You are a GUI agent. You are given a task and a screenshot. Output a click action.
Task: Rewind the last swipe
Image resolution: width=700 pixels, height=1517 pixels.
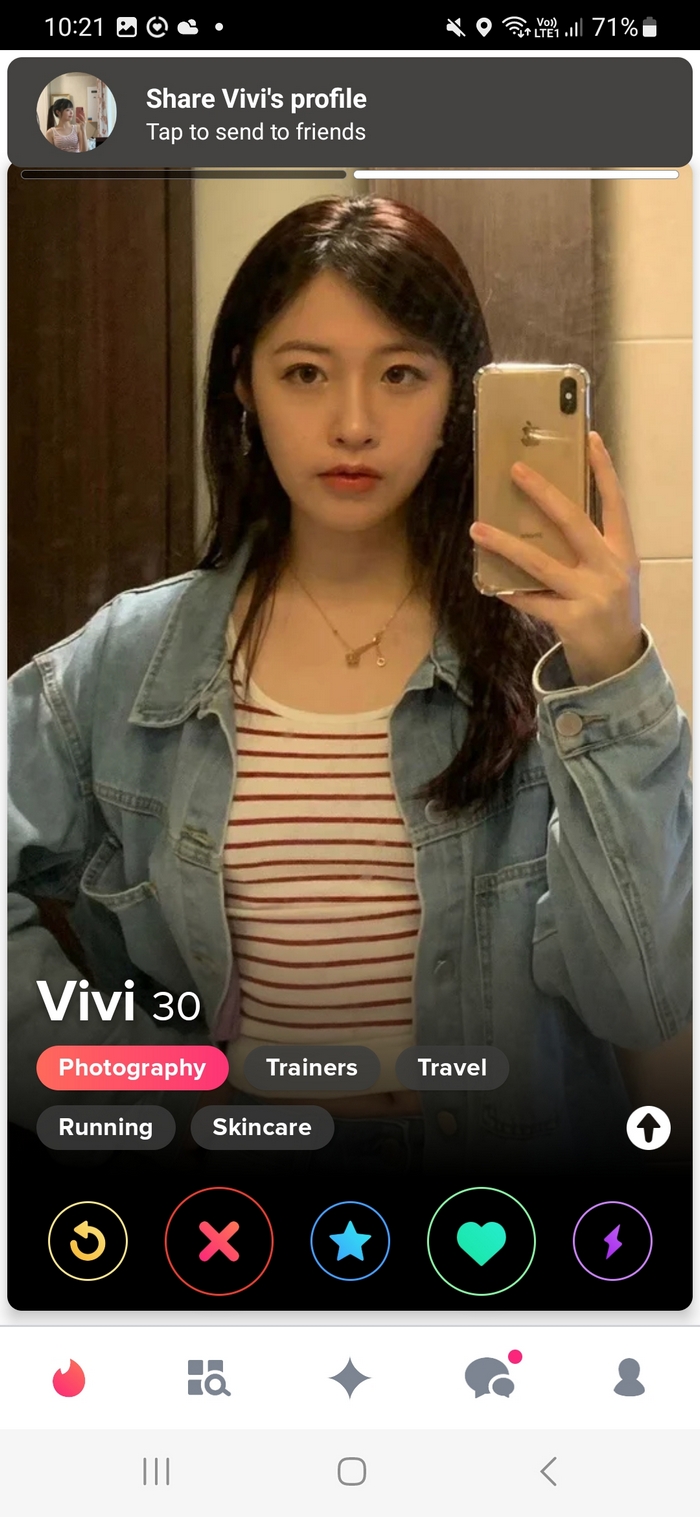[x=88, y=1242]
